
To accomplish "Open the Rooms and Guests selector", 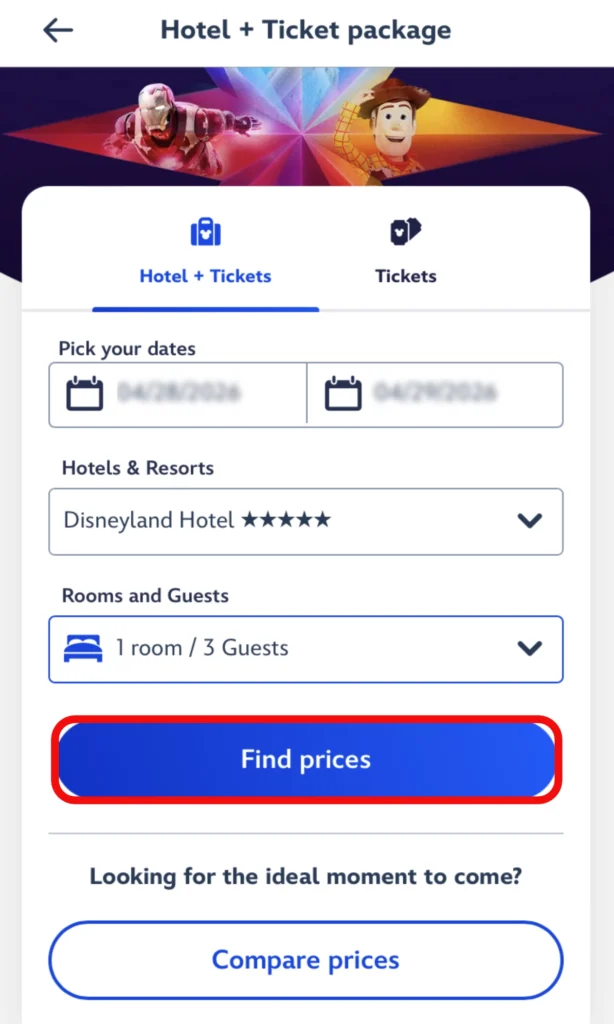I will (x=306, y=649).
